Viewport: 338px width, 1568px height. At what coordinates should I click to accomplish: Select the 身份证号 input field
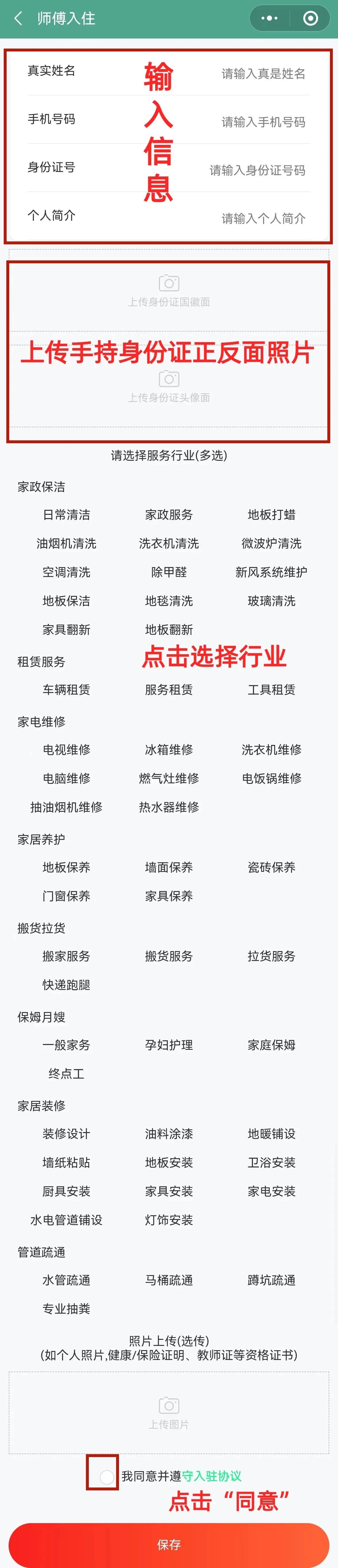click(x=257, y=170)
